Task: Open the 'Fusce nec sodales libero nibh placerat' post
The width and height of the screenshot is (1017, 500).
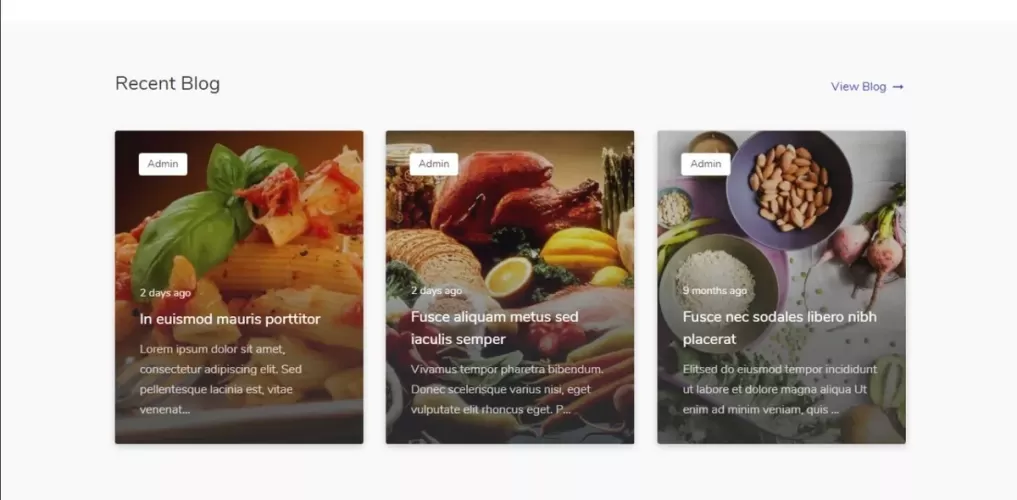Action: (779, 328)
